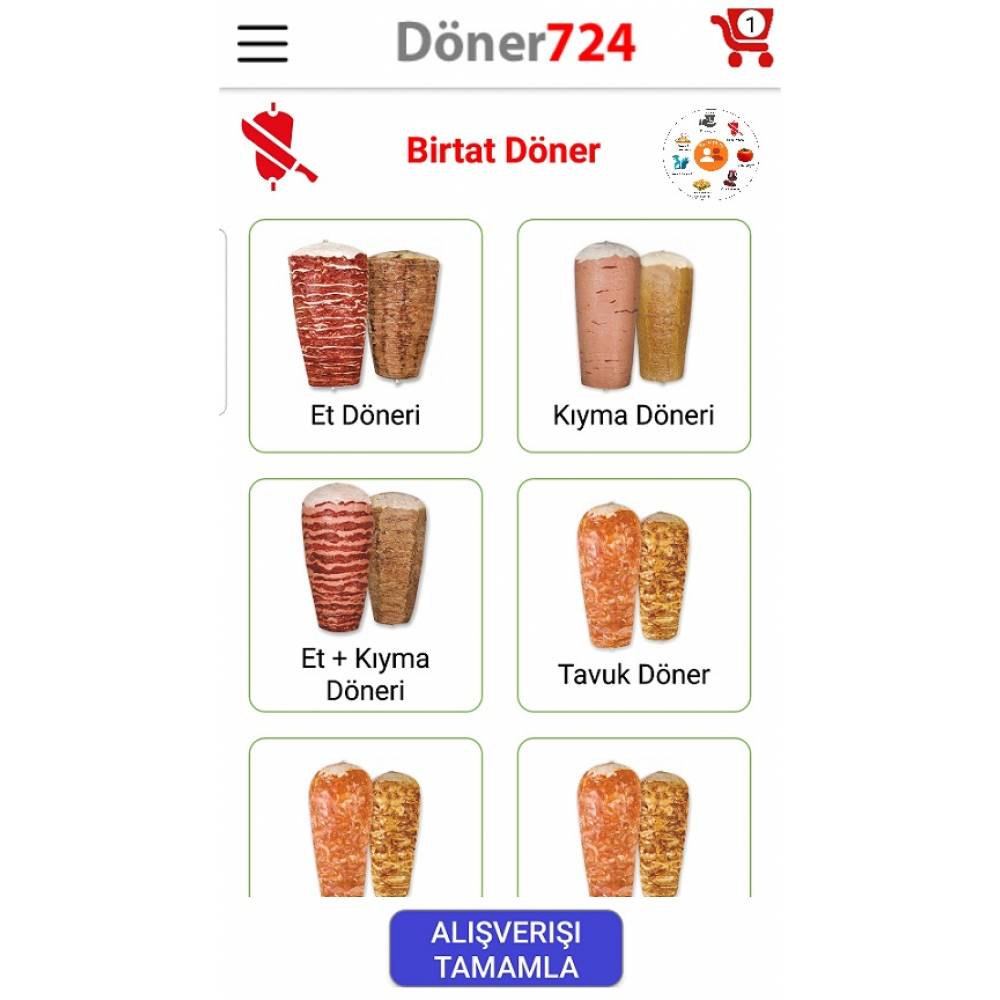The height and width of the screenshot is (1000, 1000).
Task: Tap the crossed-out döner knife icon
Action: point(277,147)
